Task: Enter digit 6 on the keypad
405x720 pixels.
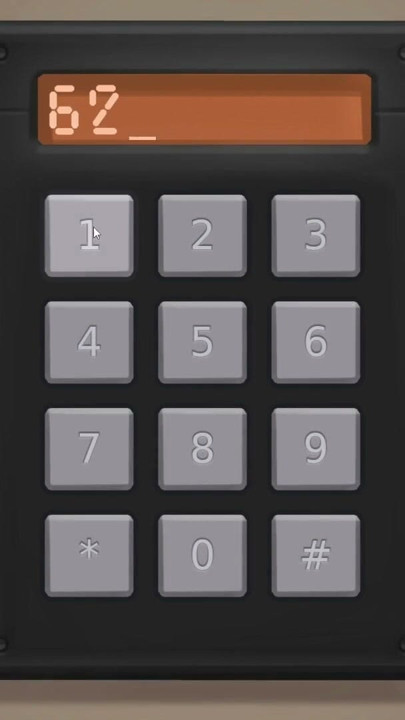Action: click(315, 342)
